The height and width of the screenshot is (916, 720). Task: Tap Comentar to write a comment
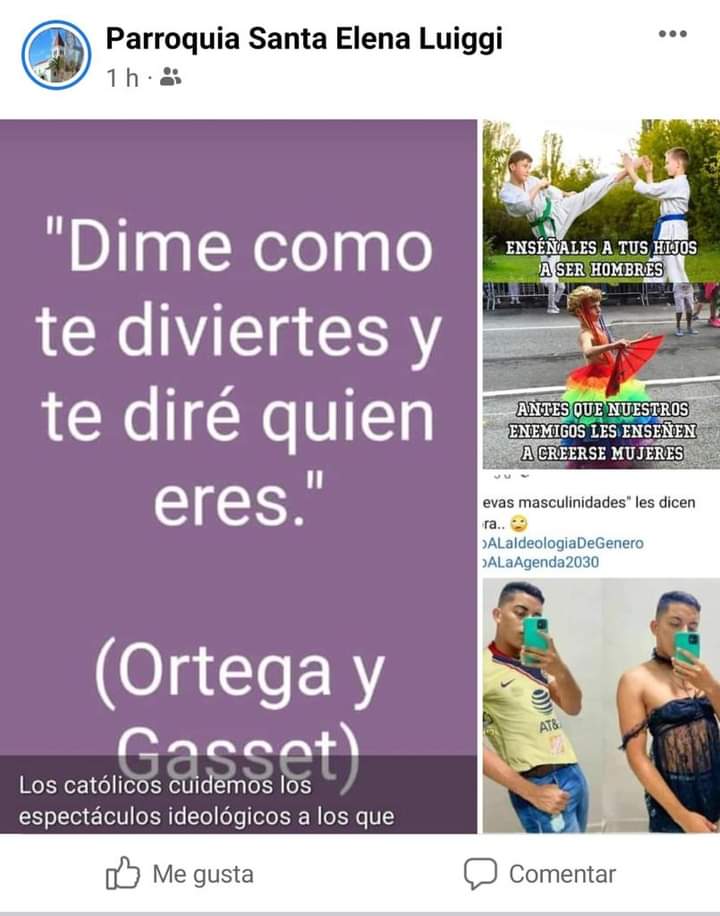pos(540,874)
